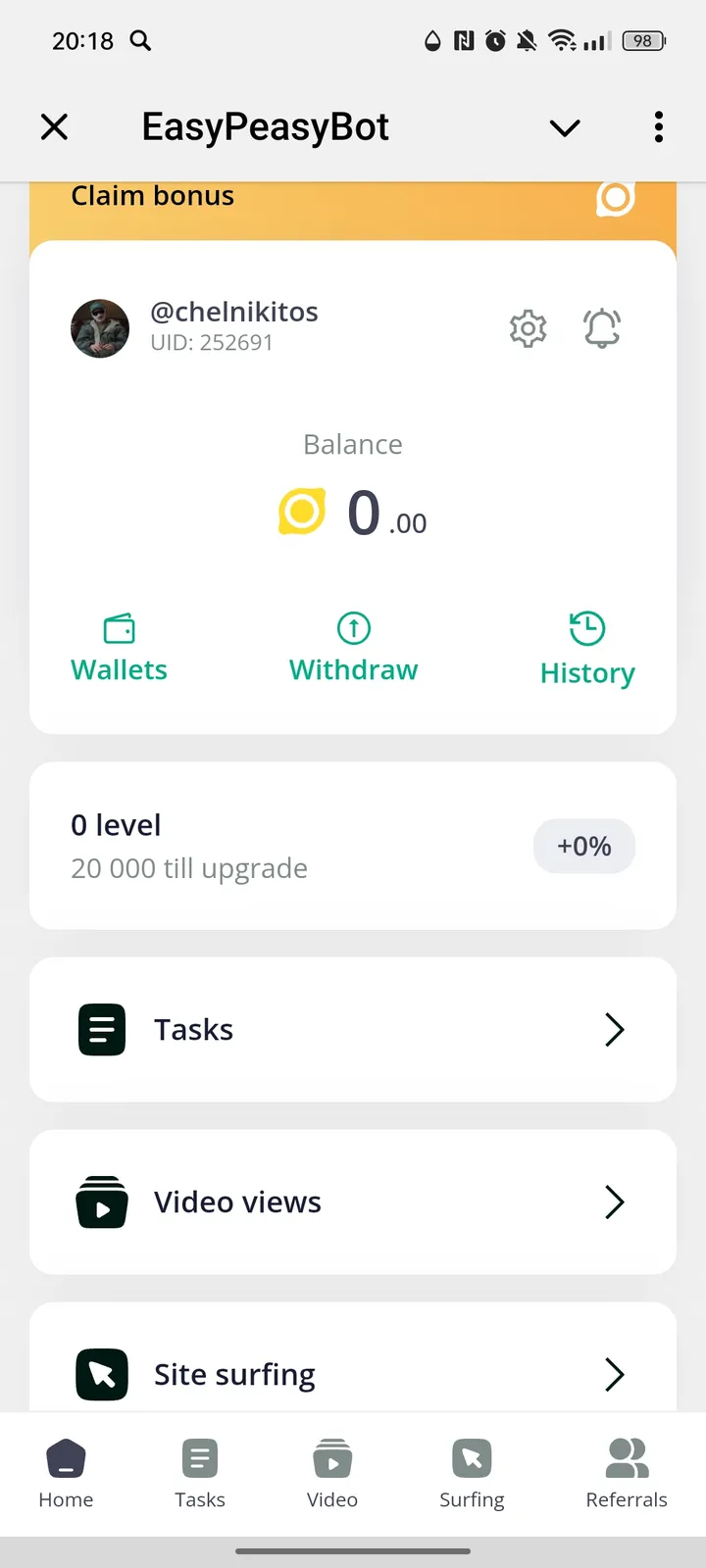Expand the Tasks list via its chevron

pyautogui.click(x=615, y=1029)
